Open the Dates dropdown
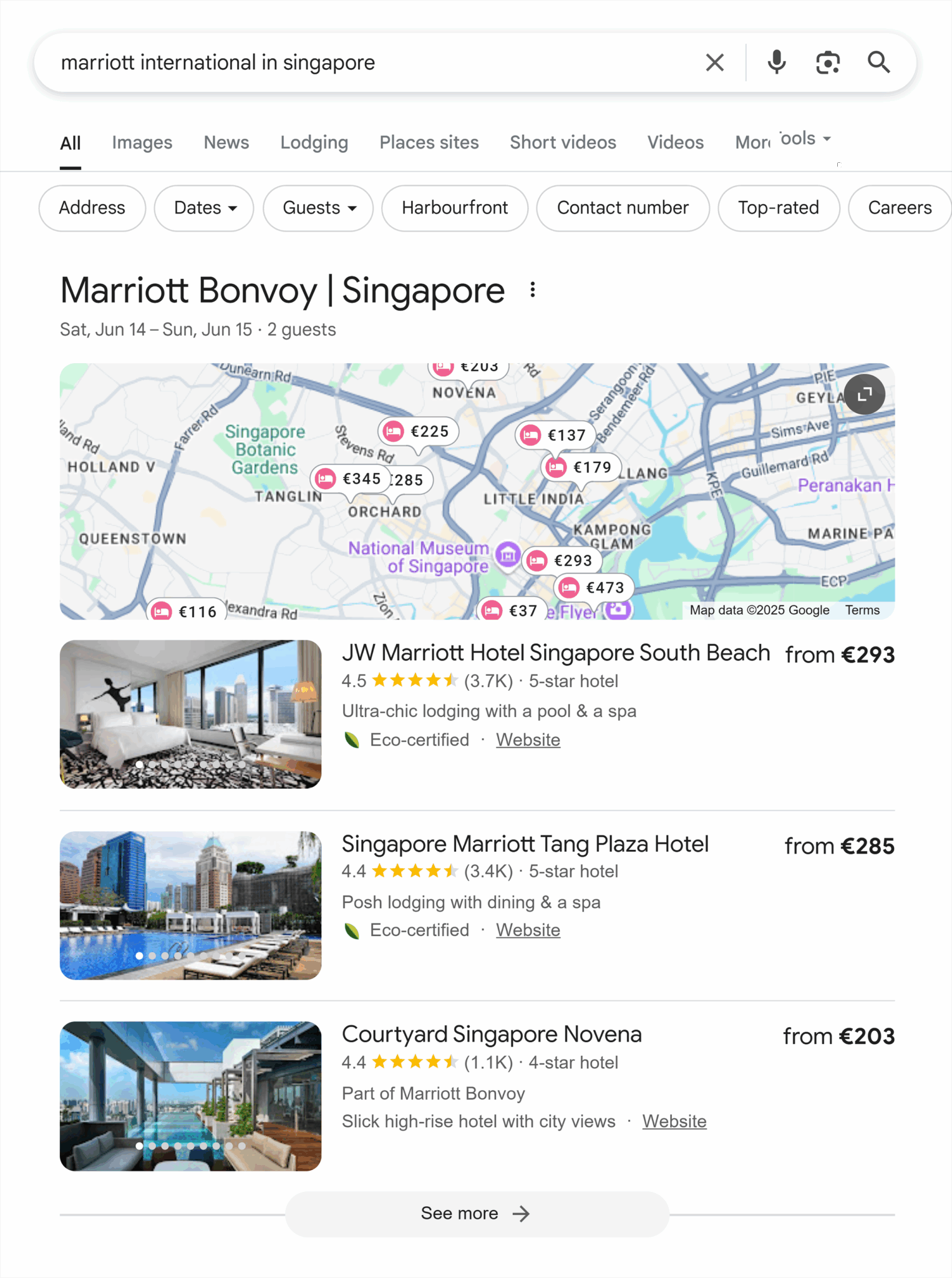This screenshot has width=952, height=1278. [204, 208]
